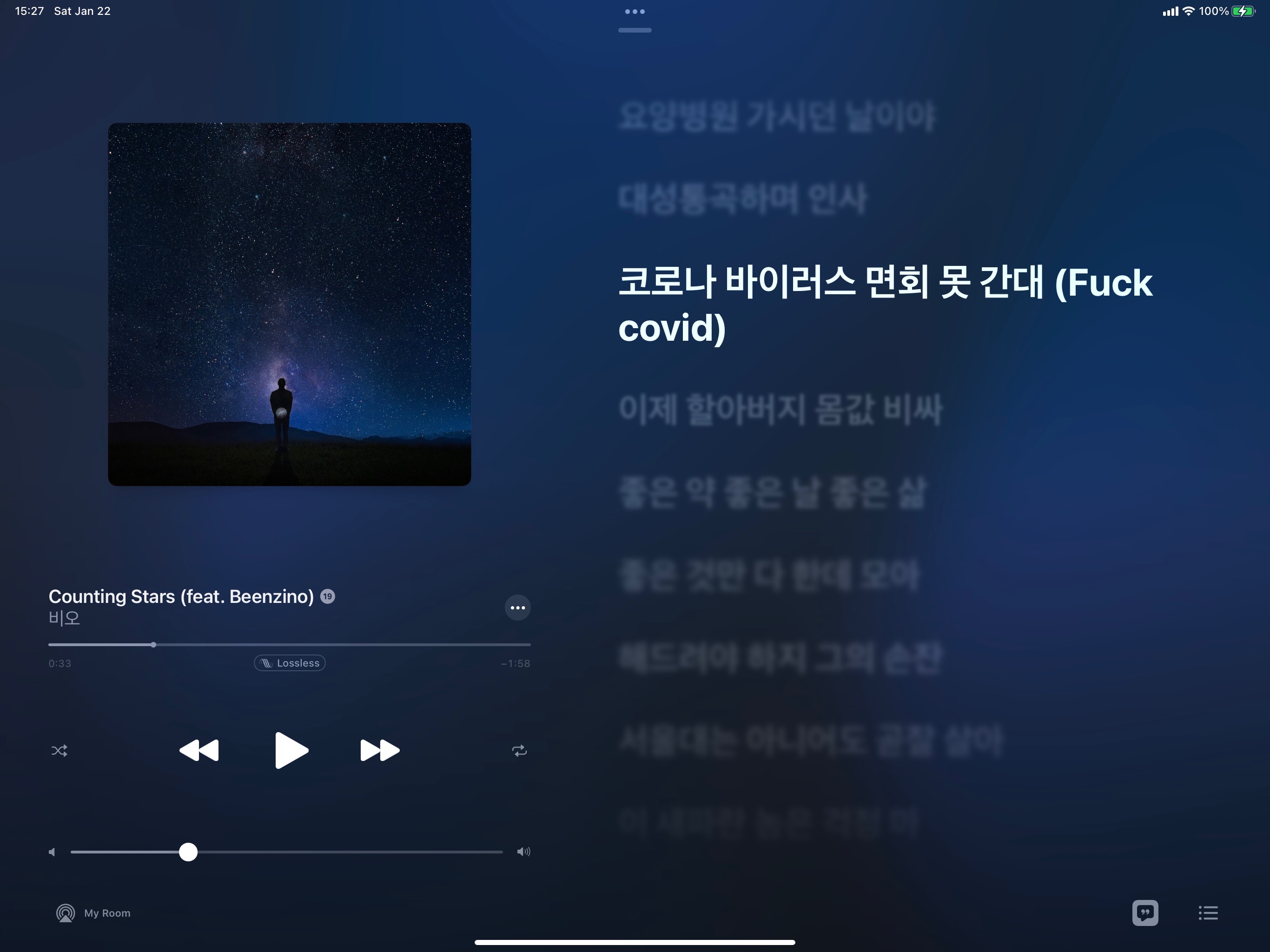Image resolution: width=1270 pixels, height=952 pixels.
Task: Skip forward to the next track
Action: (379, 750)
